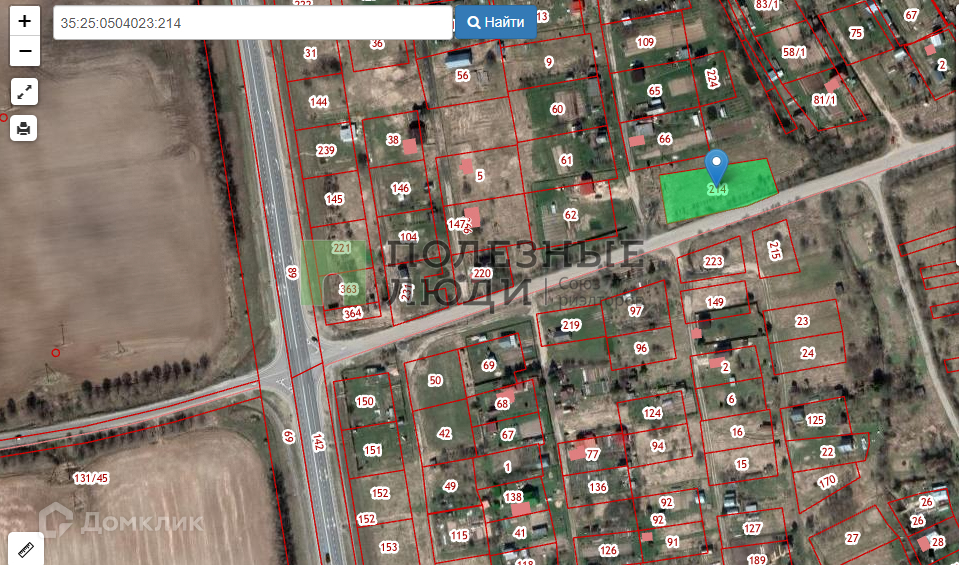Zoom out of the map
Image resolution: width=959 pixels, height=565 pixels.
24,50
